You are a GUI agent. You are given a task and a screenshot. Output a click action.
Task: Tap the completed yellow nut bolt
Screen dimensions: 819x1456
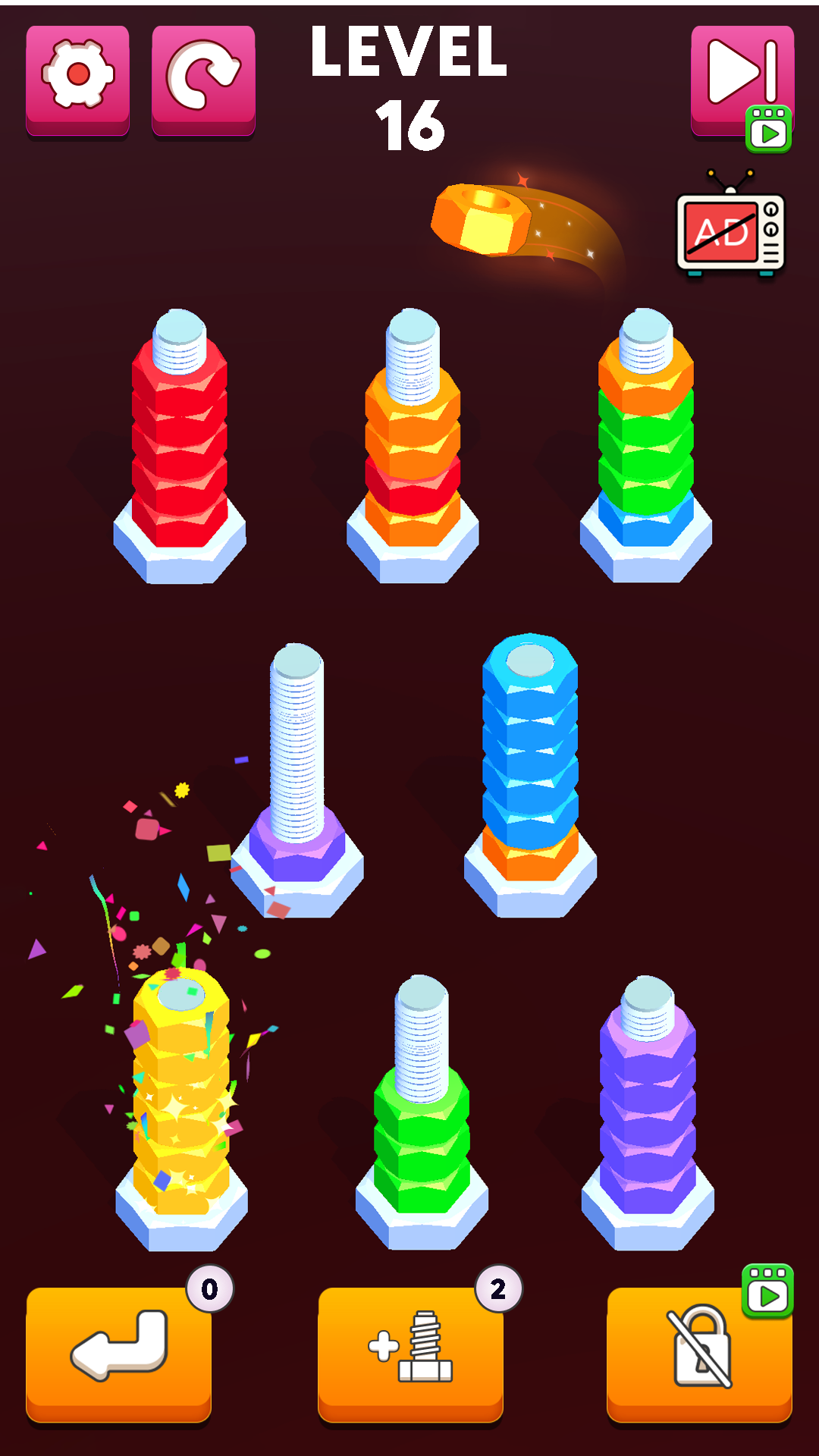coord(181,1100)
